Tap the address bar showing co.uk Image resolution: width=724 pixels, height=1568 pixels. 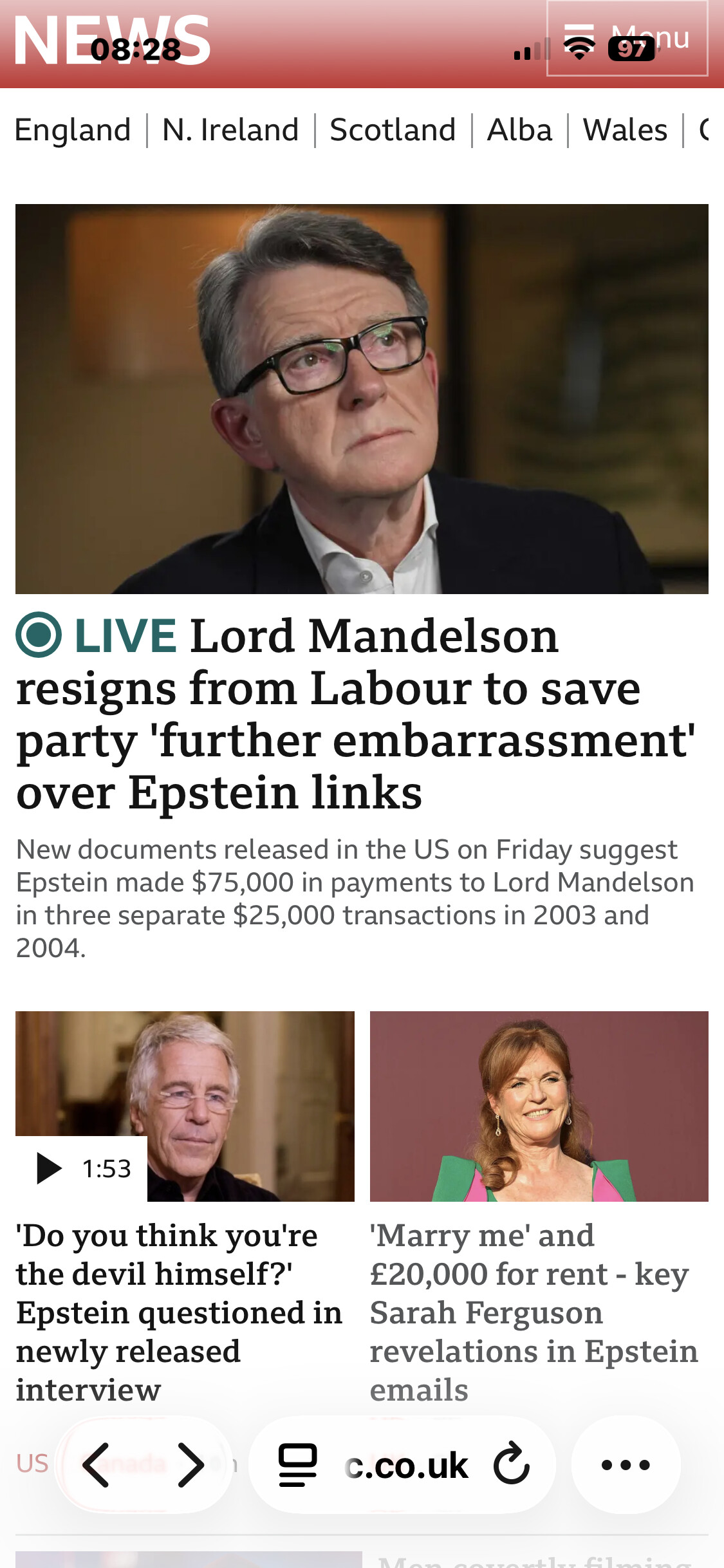point(407,1465)
